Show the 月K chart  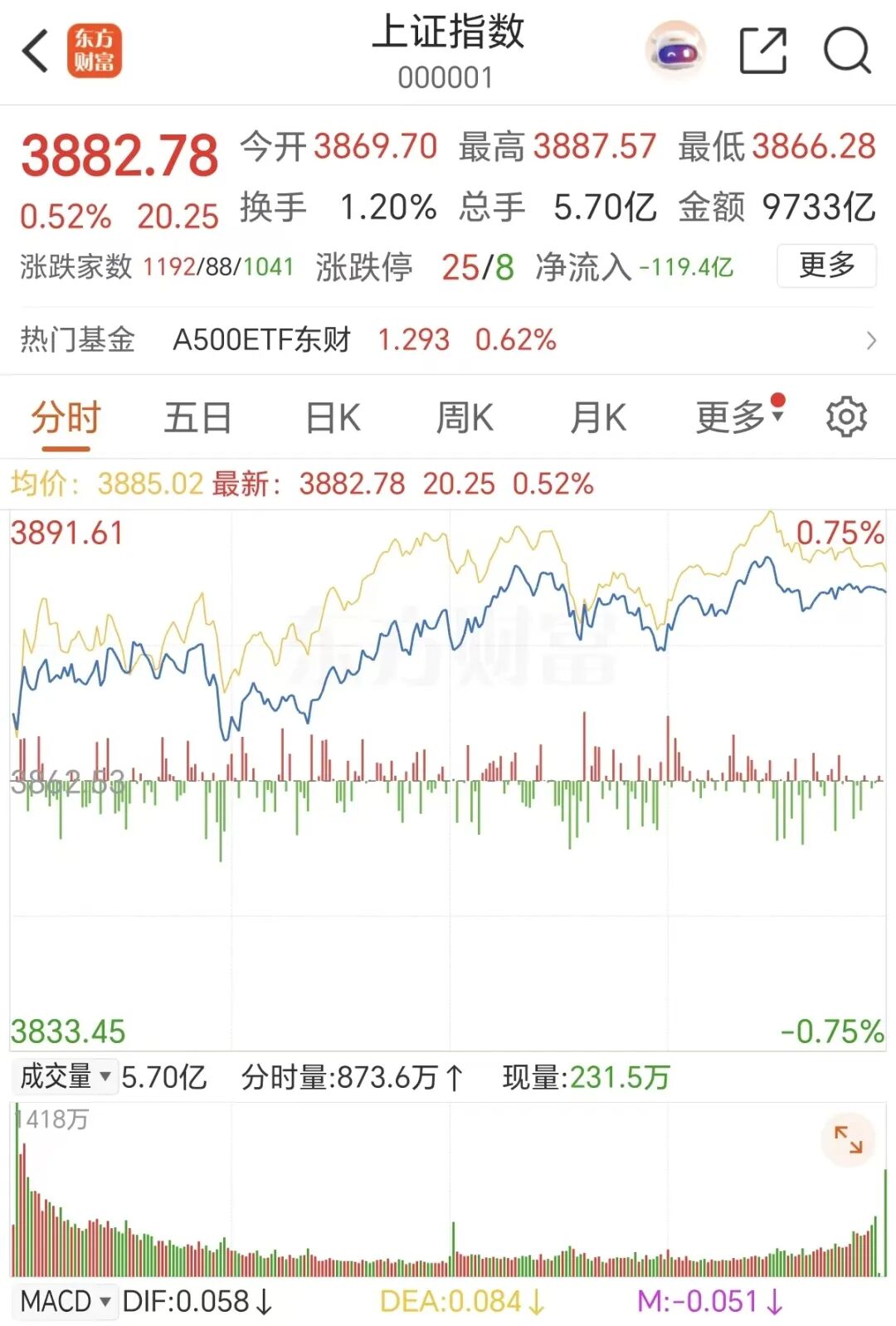click(598, 418)
